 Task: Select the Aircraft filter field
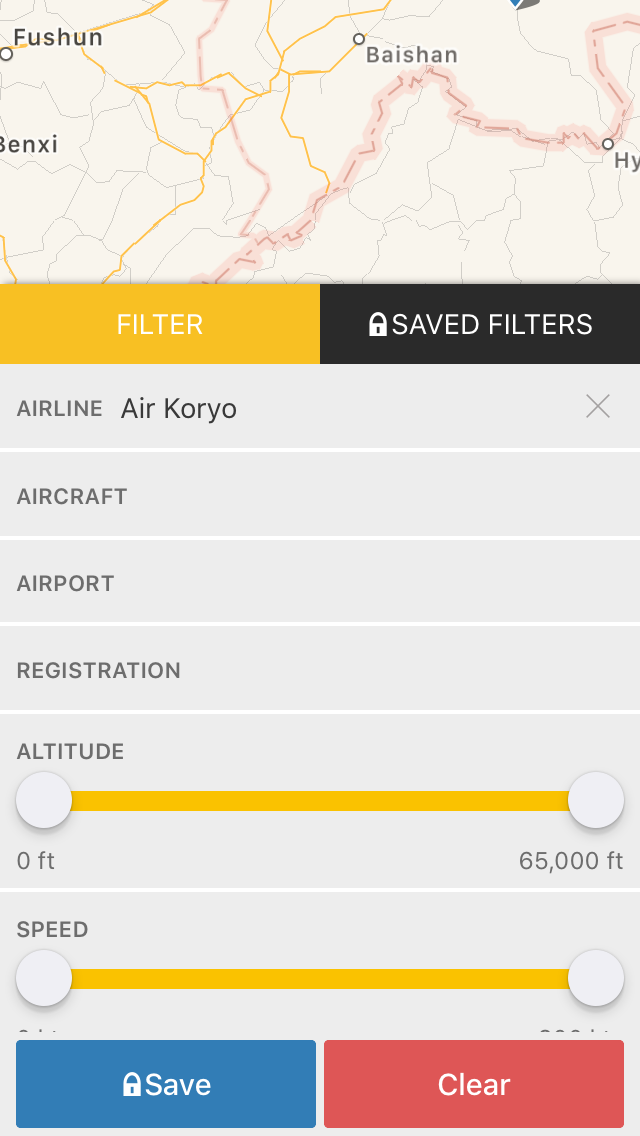coord(320,496)
